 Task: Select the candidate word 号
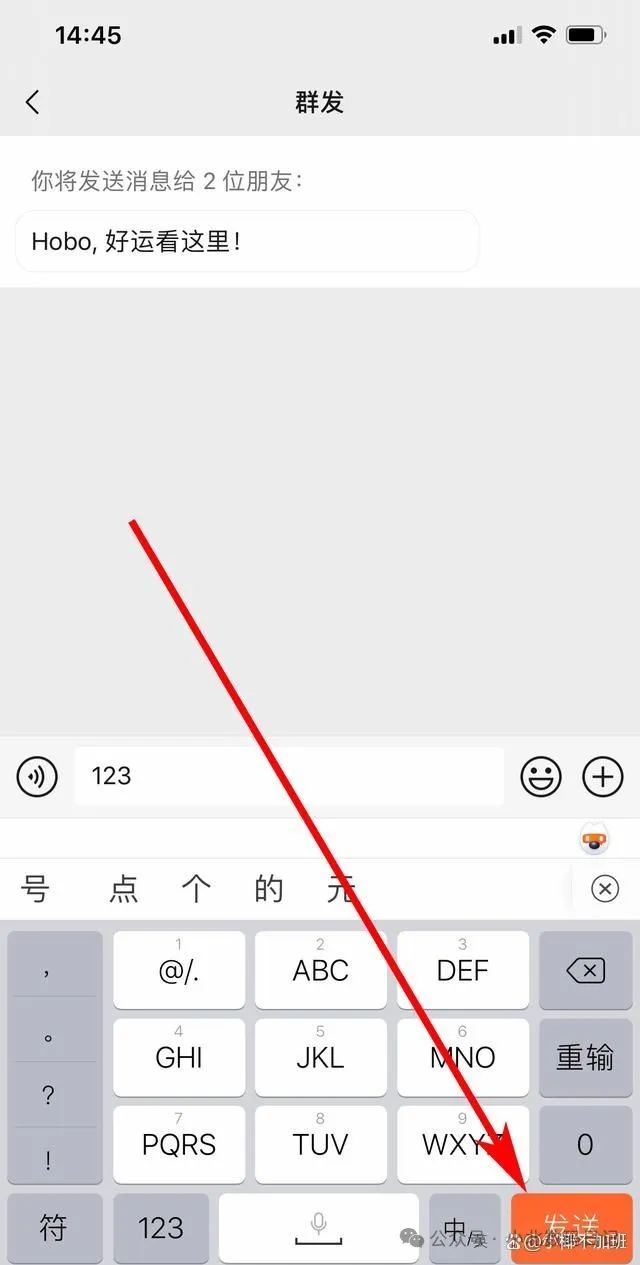tap(36, 888)
